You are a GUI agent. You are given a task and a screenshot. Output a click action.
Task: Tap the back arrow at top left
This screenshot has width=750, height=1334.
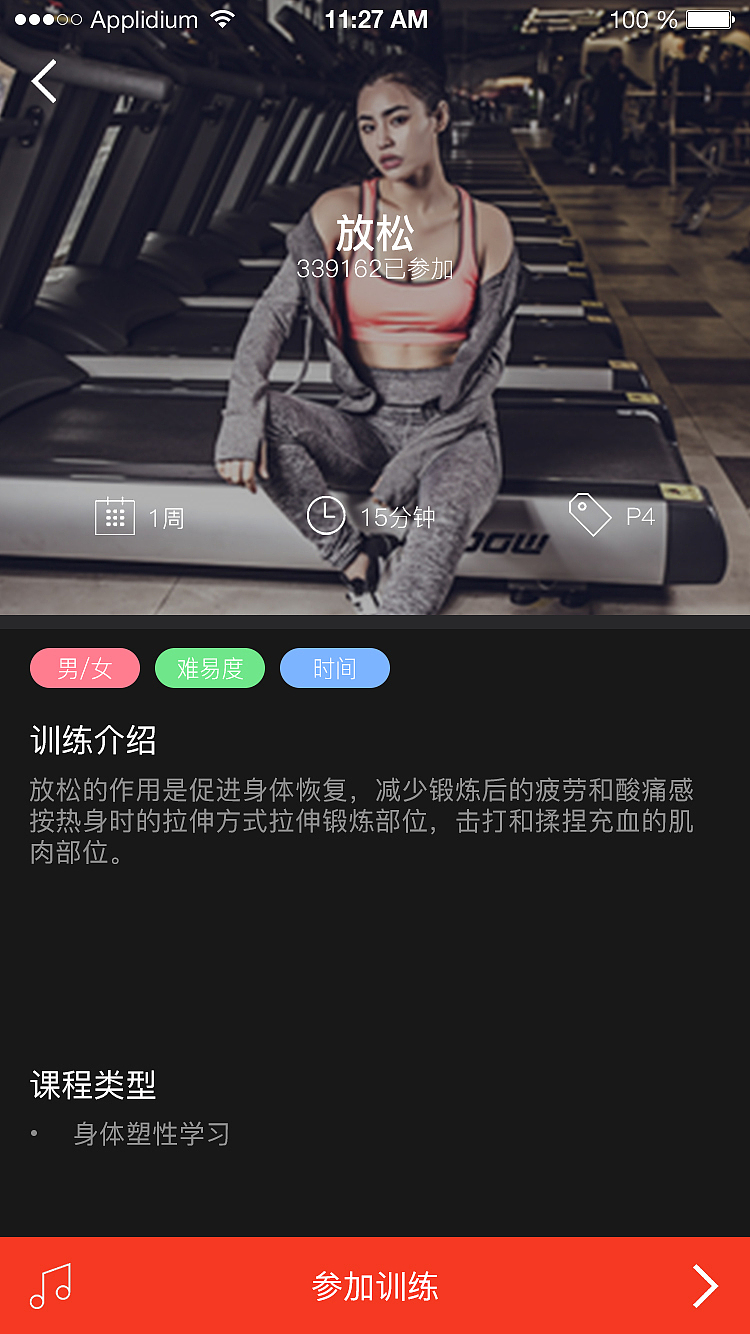point(43,81)
